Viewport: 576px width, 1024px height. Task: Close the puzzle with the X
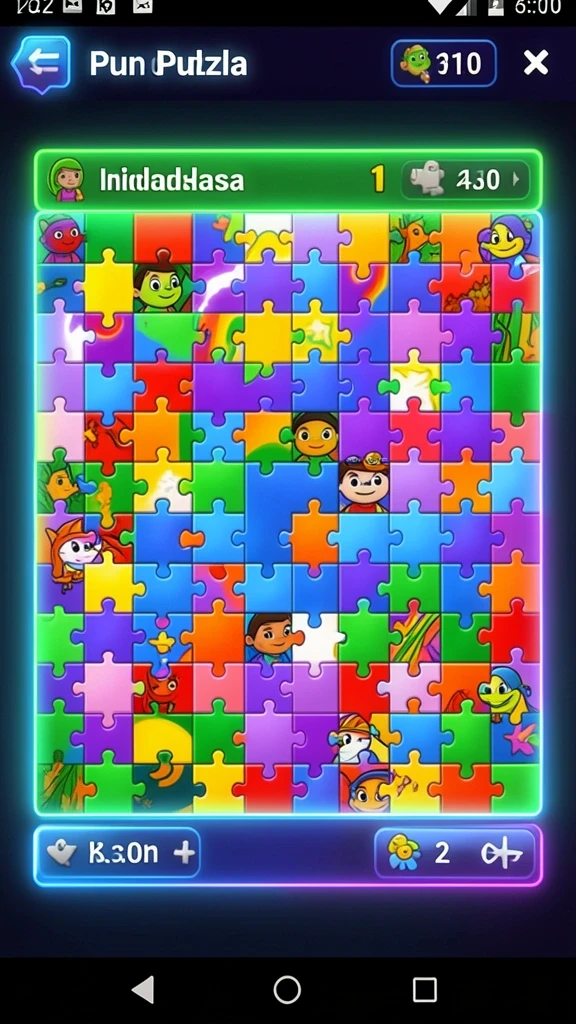pyautogui.click(x=536, y=63)
